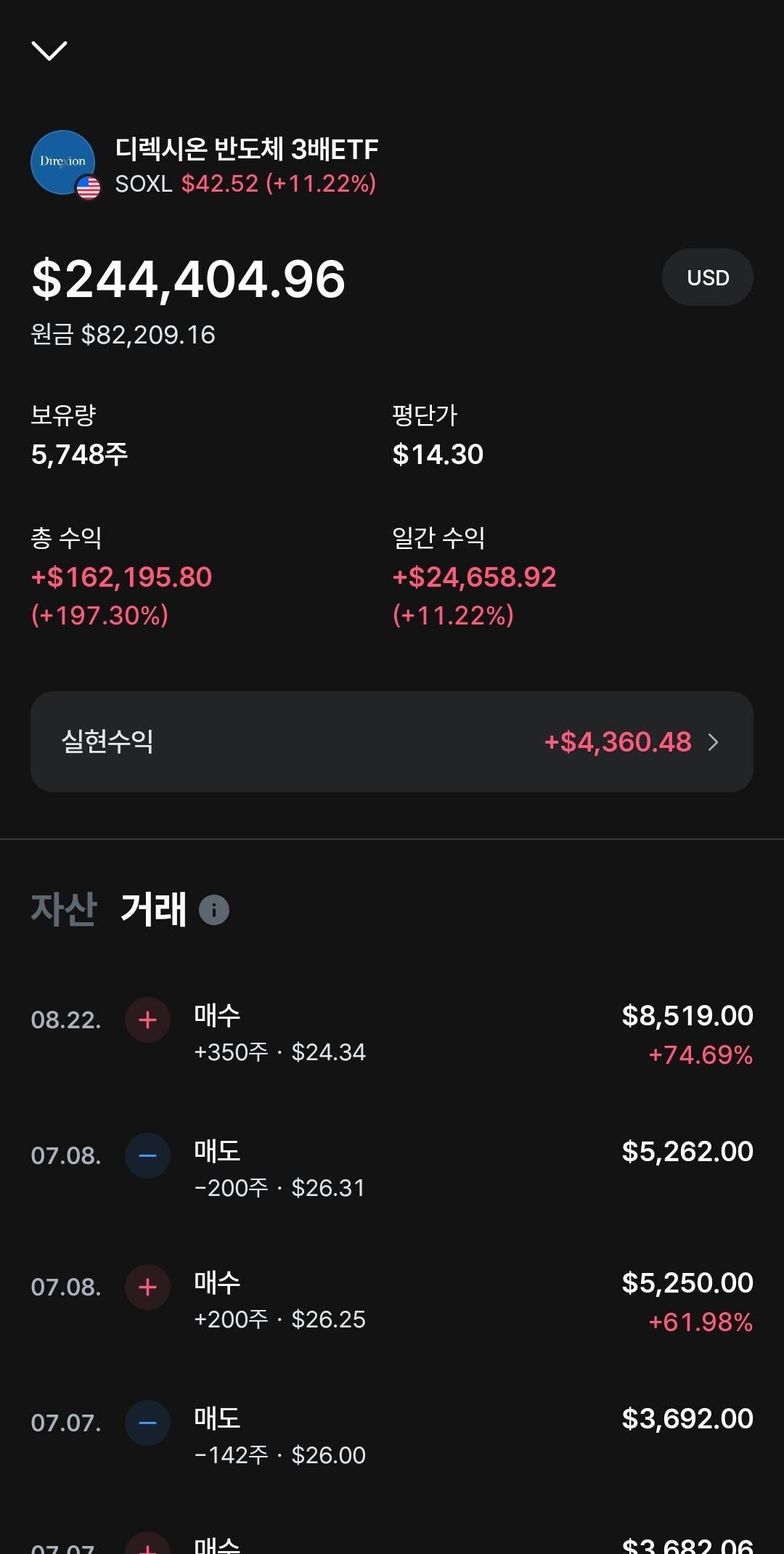Collapse the stock detail sheet via the top chevron
This screenshot has height=1554, width=784.
48,52
